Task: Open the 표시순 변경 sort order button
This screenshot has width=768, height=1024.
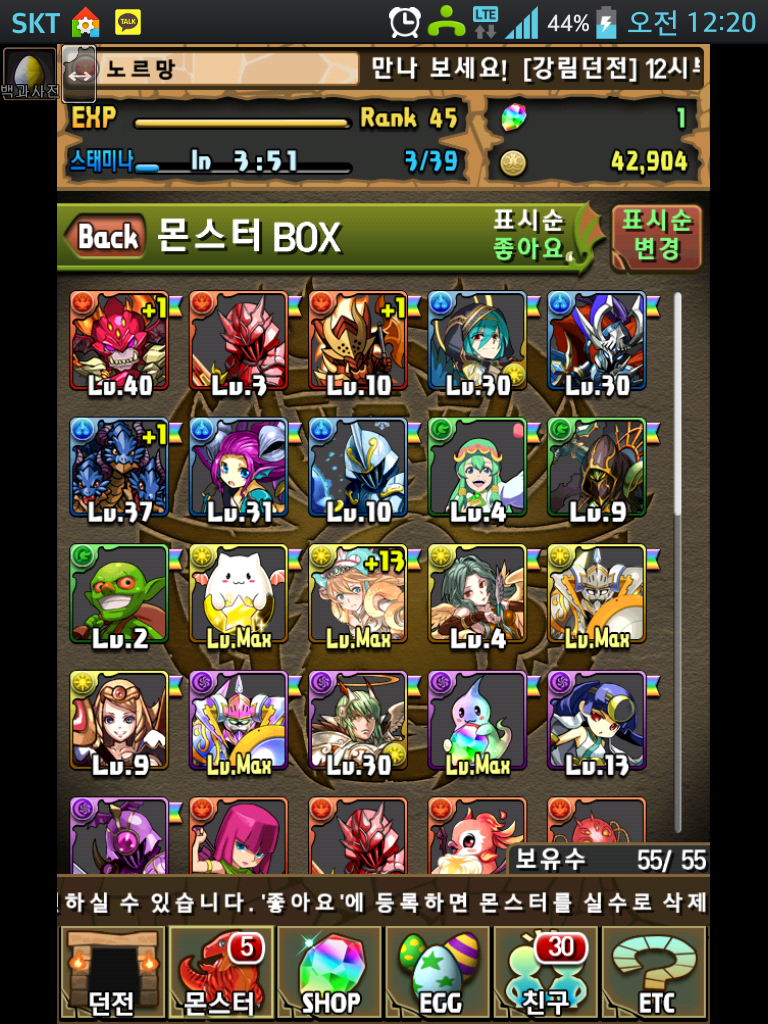Action: click(656, 236)
